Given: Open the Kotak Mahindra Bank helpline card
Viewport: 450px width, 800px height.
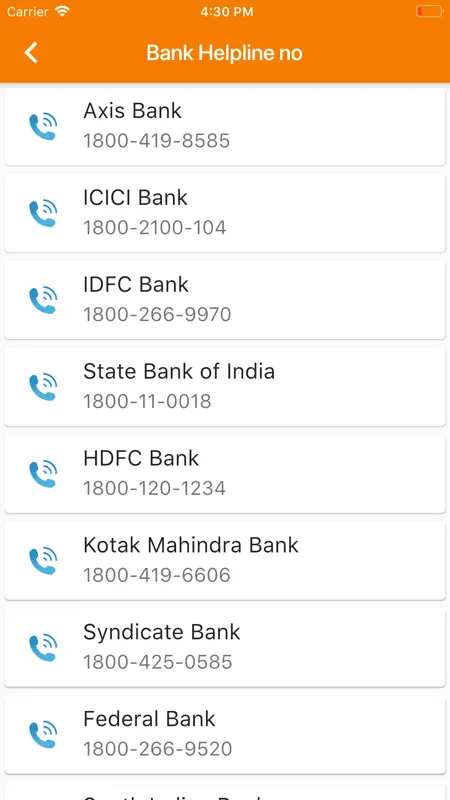Looking at the screenshot, I should (225, 561).
